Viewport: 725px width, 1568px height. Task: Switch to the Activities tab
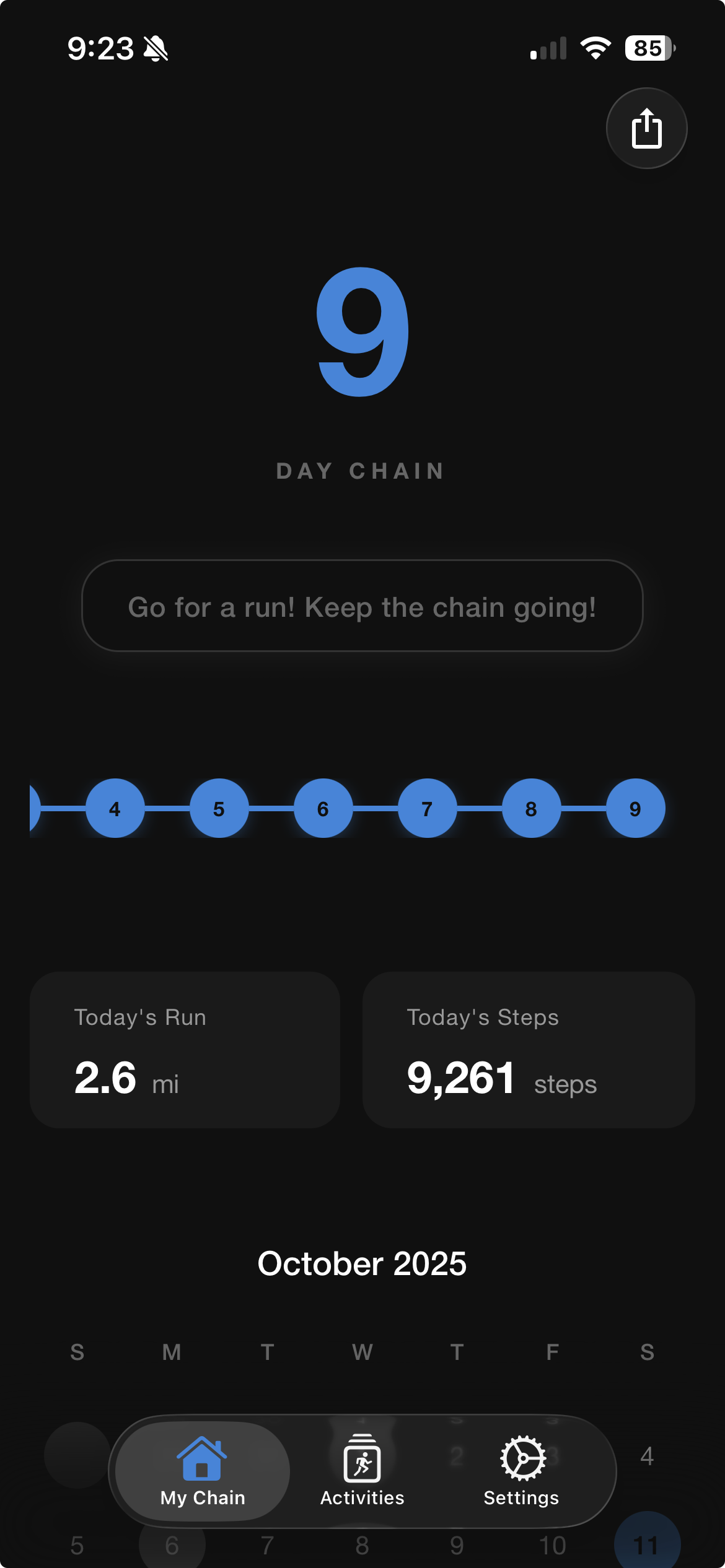coord(362,1471)
